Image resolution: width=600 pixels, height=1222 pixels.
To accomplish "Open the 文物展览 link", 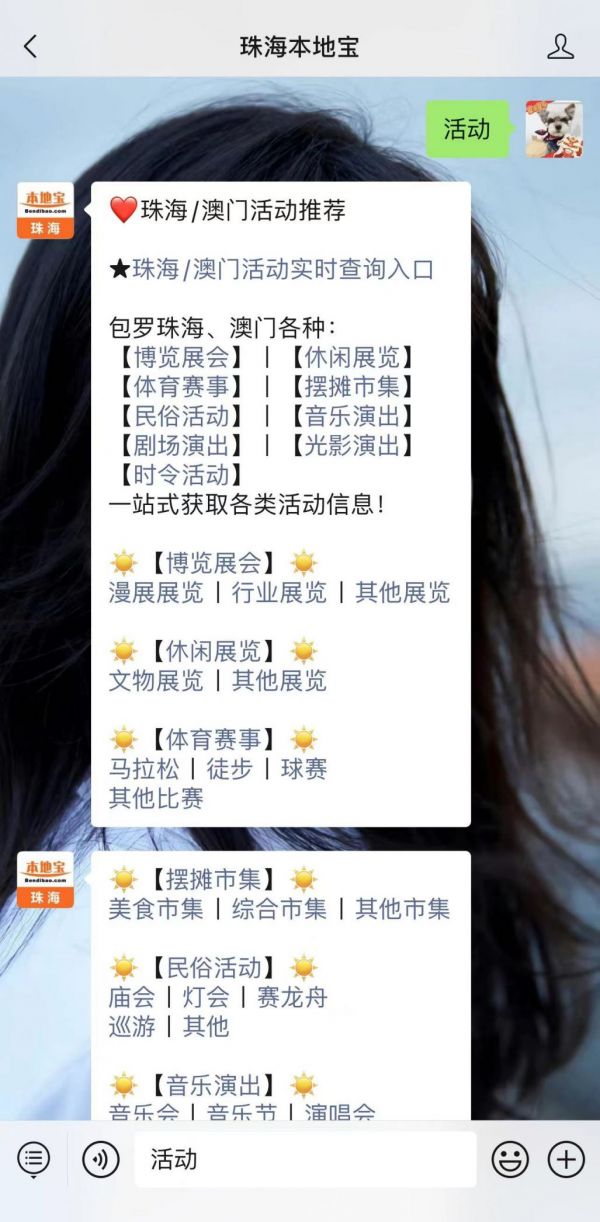I will point(156,681).
